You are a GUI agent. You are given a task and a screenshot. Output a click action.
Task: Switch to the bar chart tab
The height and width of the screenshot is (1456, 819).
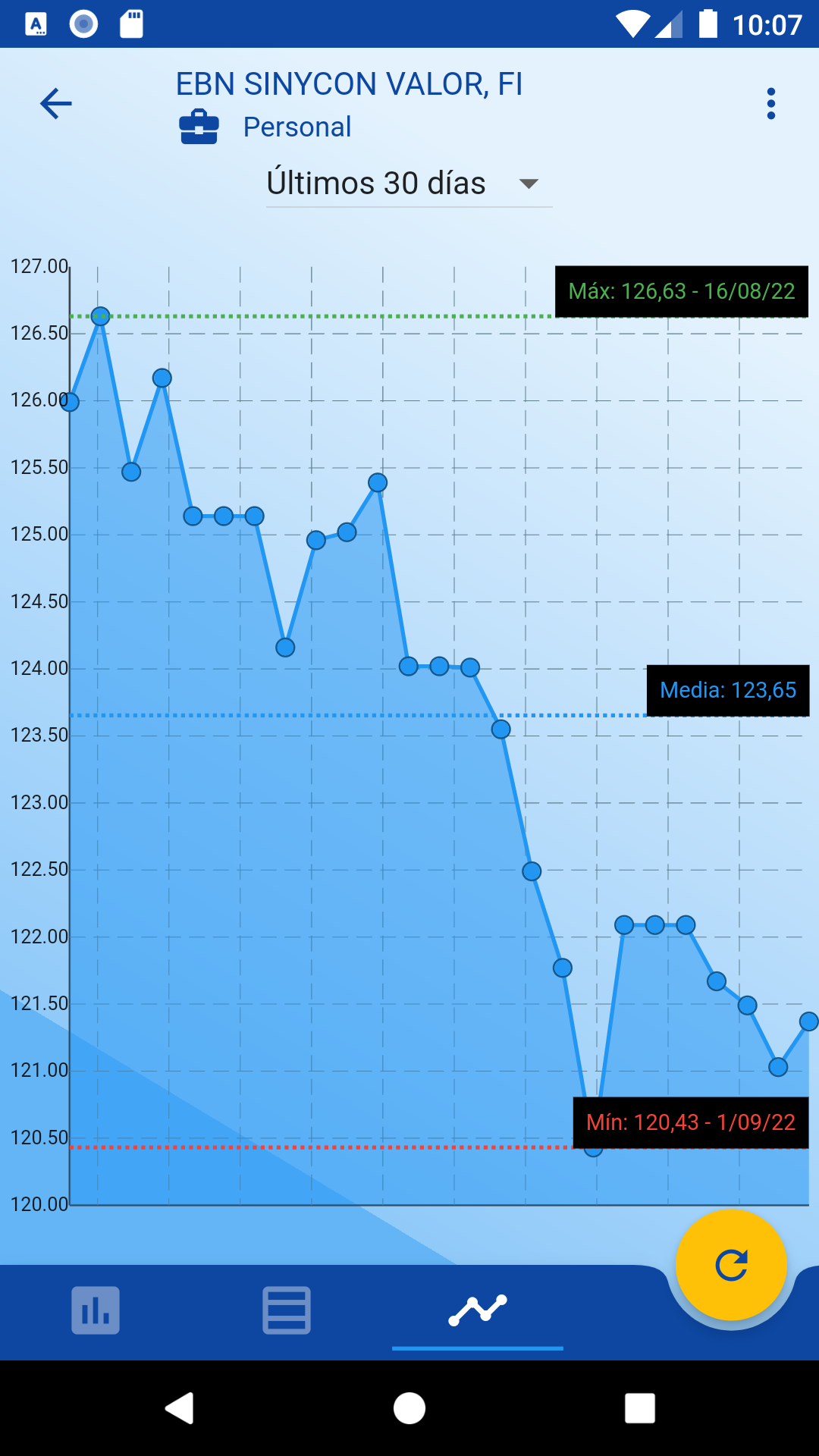tap(96, 1310)
